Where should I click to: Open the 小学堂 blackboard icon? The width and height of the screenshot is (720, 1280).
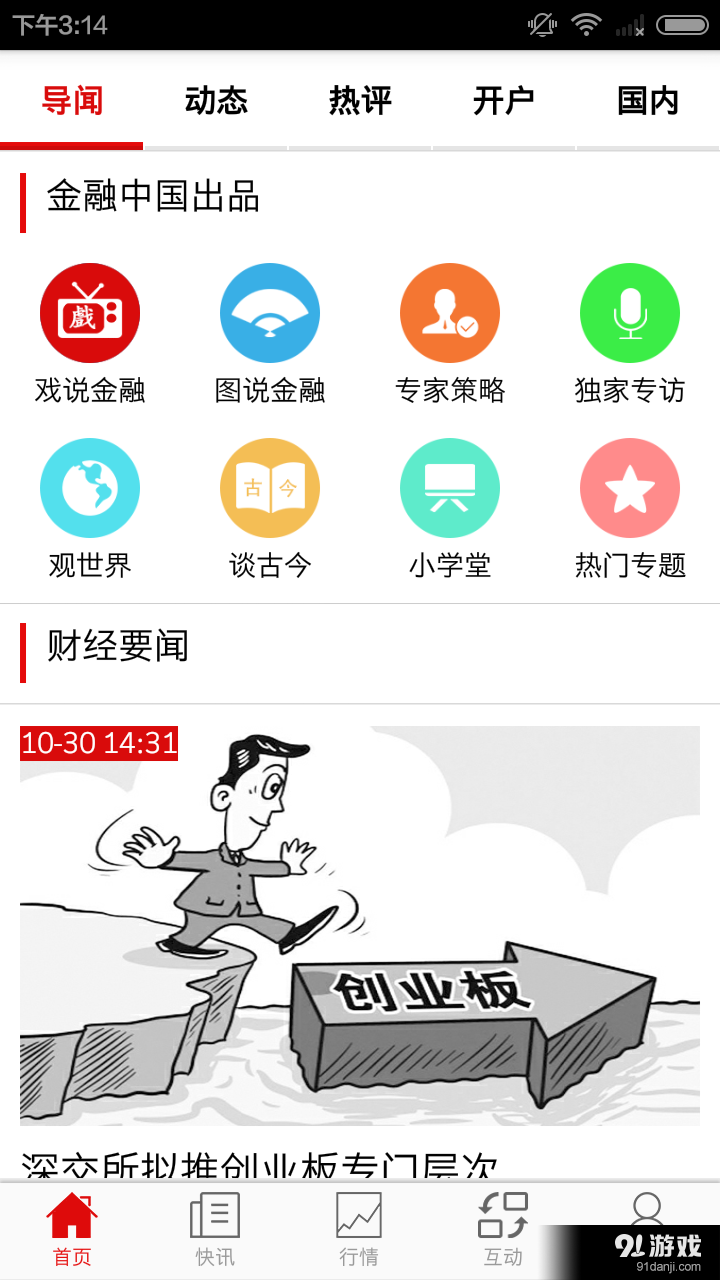(x=450, y=488)
